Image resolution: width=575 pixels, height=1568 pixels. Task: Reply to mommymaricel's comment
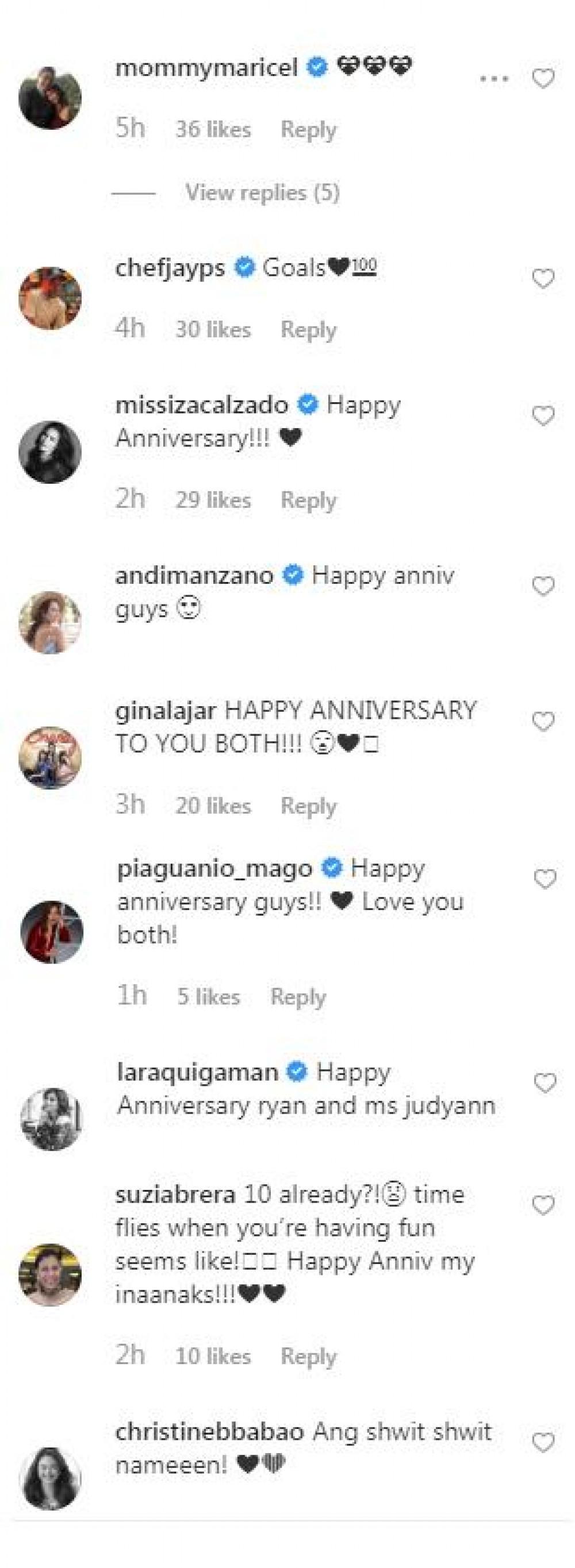click(x=308, y=130)
